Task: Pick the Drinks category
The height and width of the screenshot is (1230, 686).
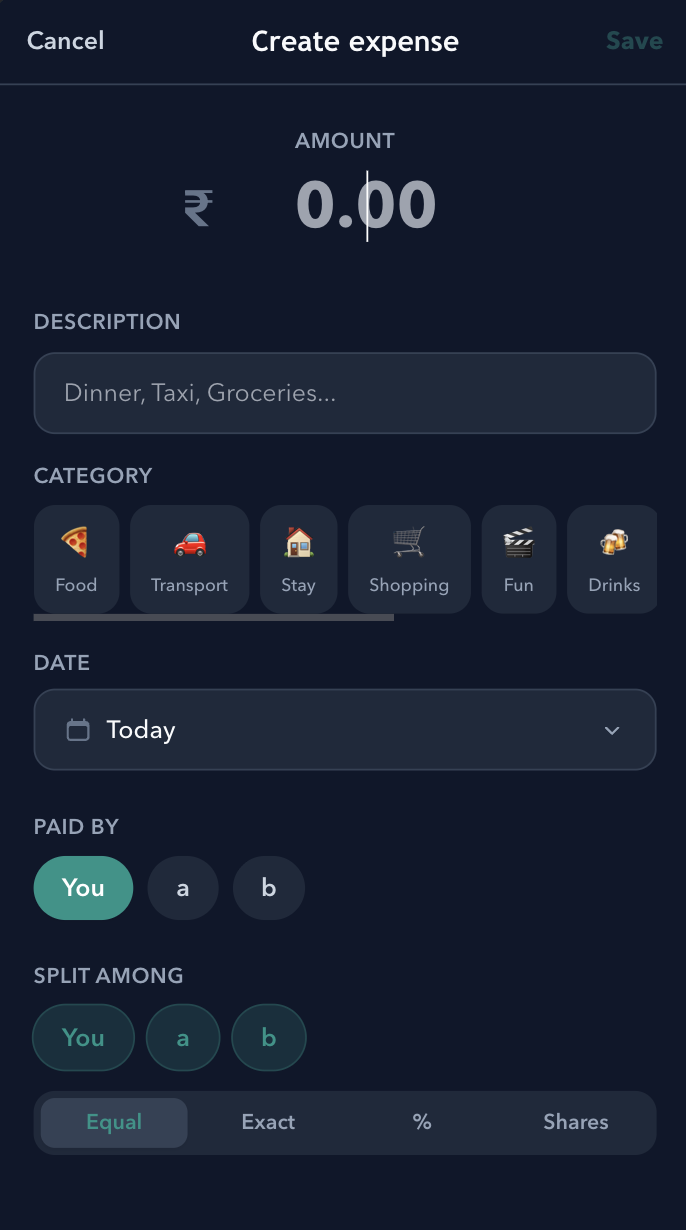Action: tap(613, 559)
